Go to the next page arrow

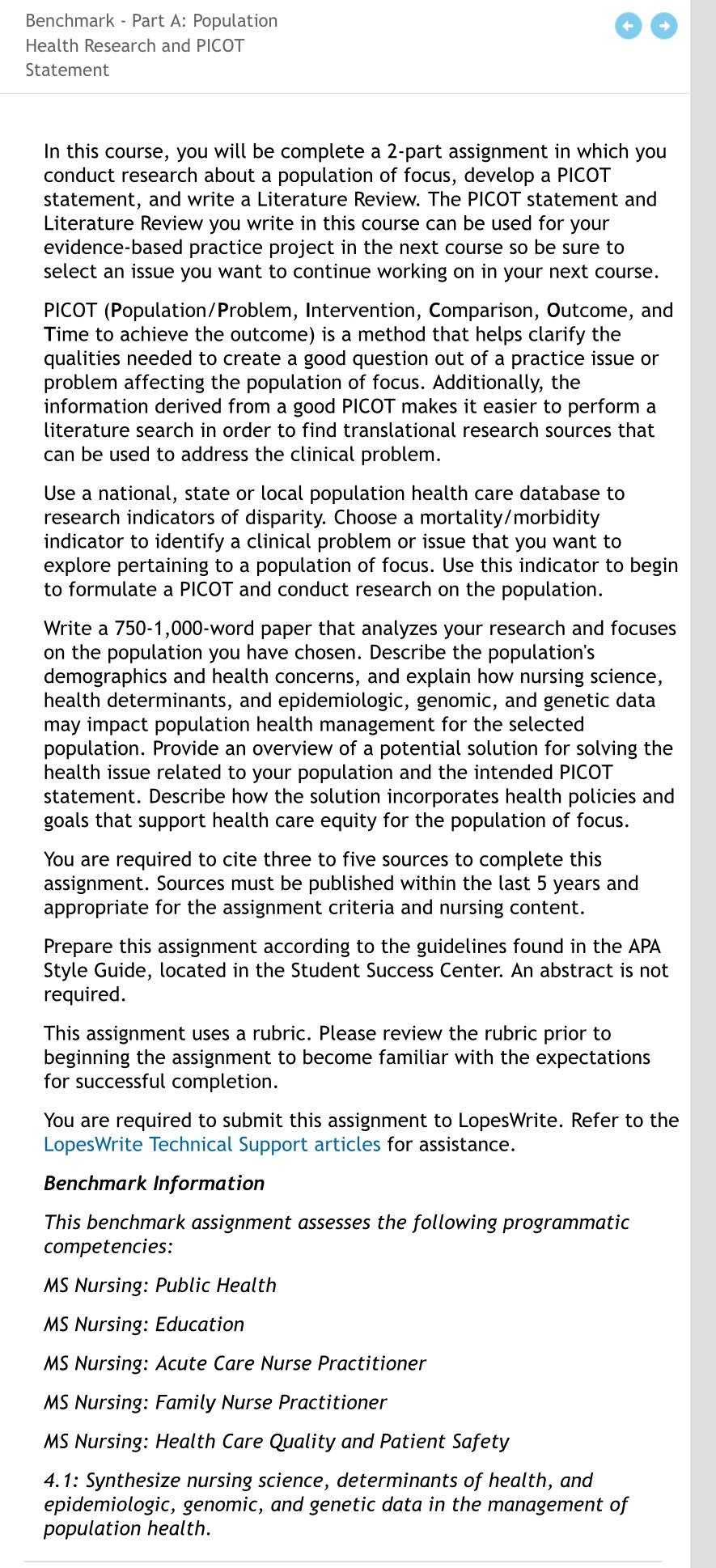point(664,26)
